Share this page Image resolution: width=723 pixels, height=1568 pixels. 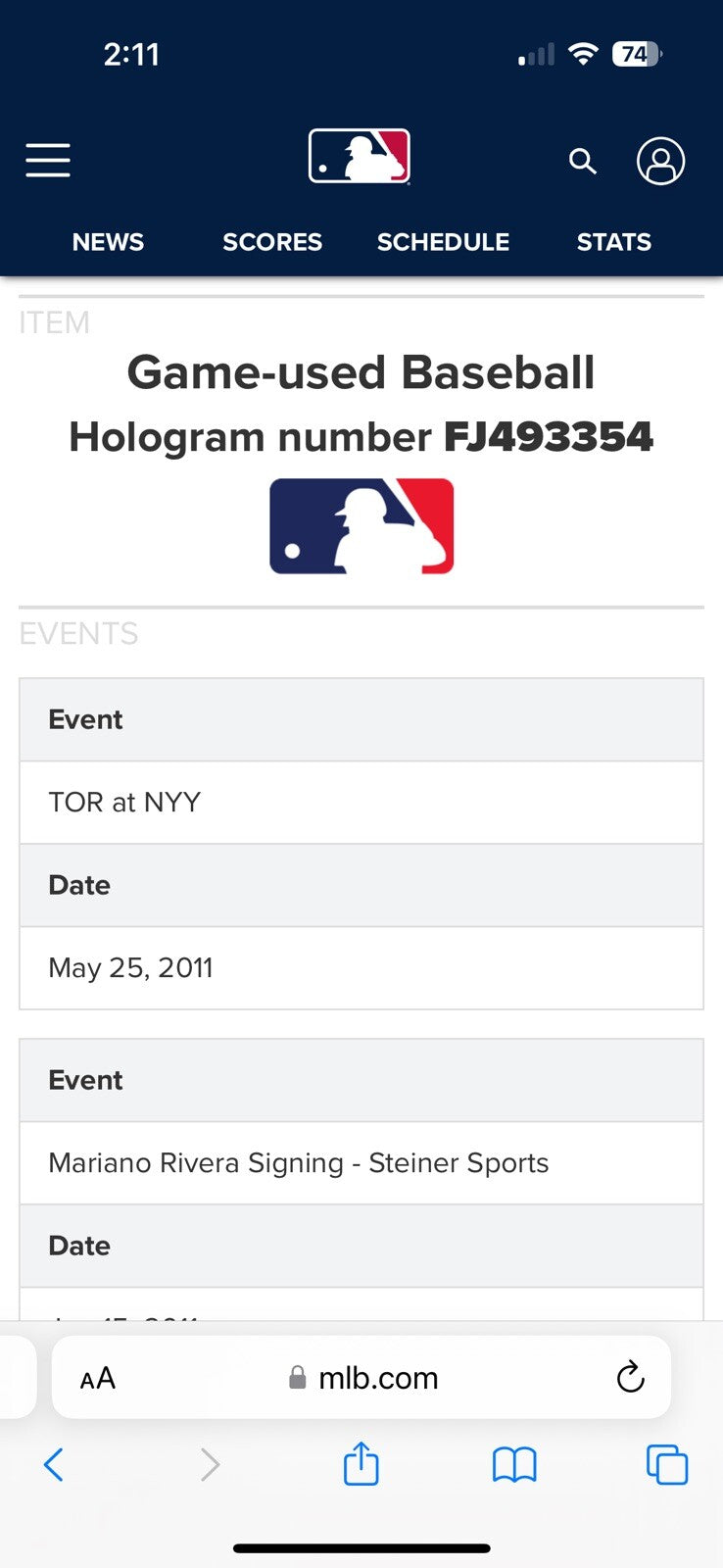(x=361, y=1464)
